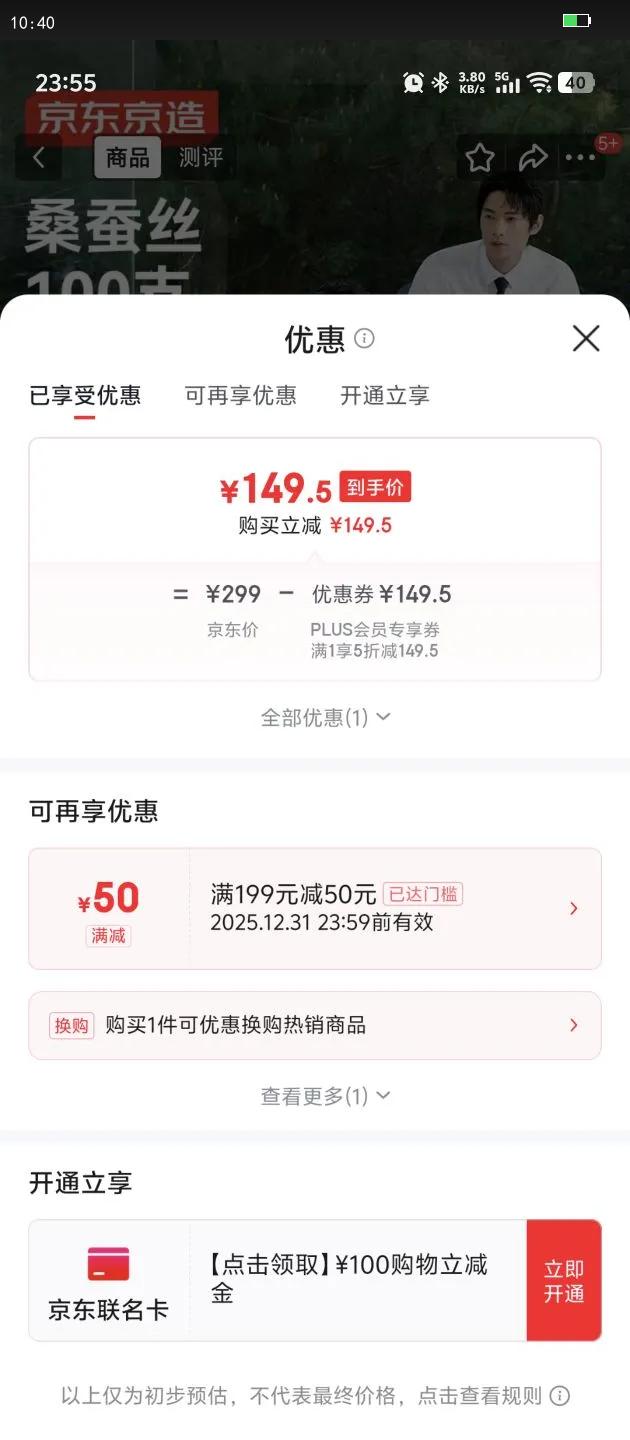Select the 商品 tab
This screenshot has height=1440, width=630.
pos(128,158)
